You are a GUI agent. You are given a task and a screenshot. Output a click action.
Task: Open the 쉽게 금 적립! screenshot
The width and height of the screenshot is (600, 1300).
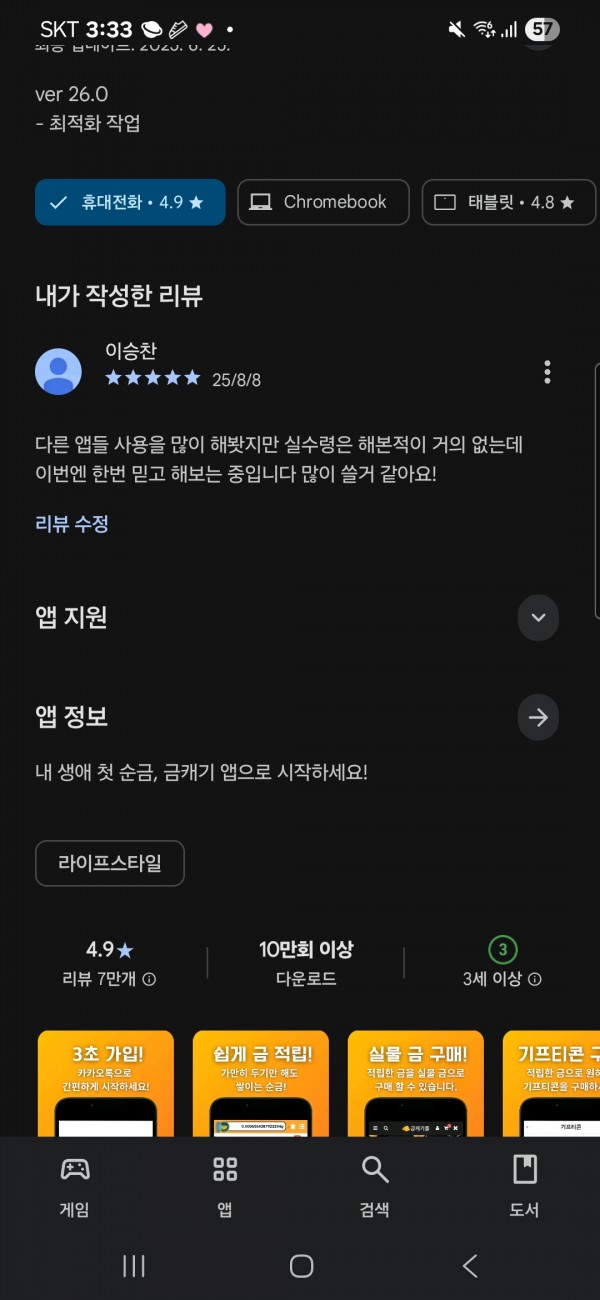click(x=260, y=1084)
